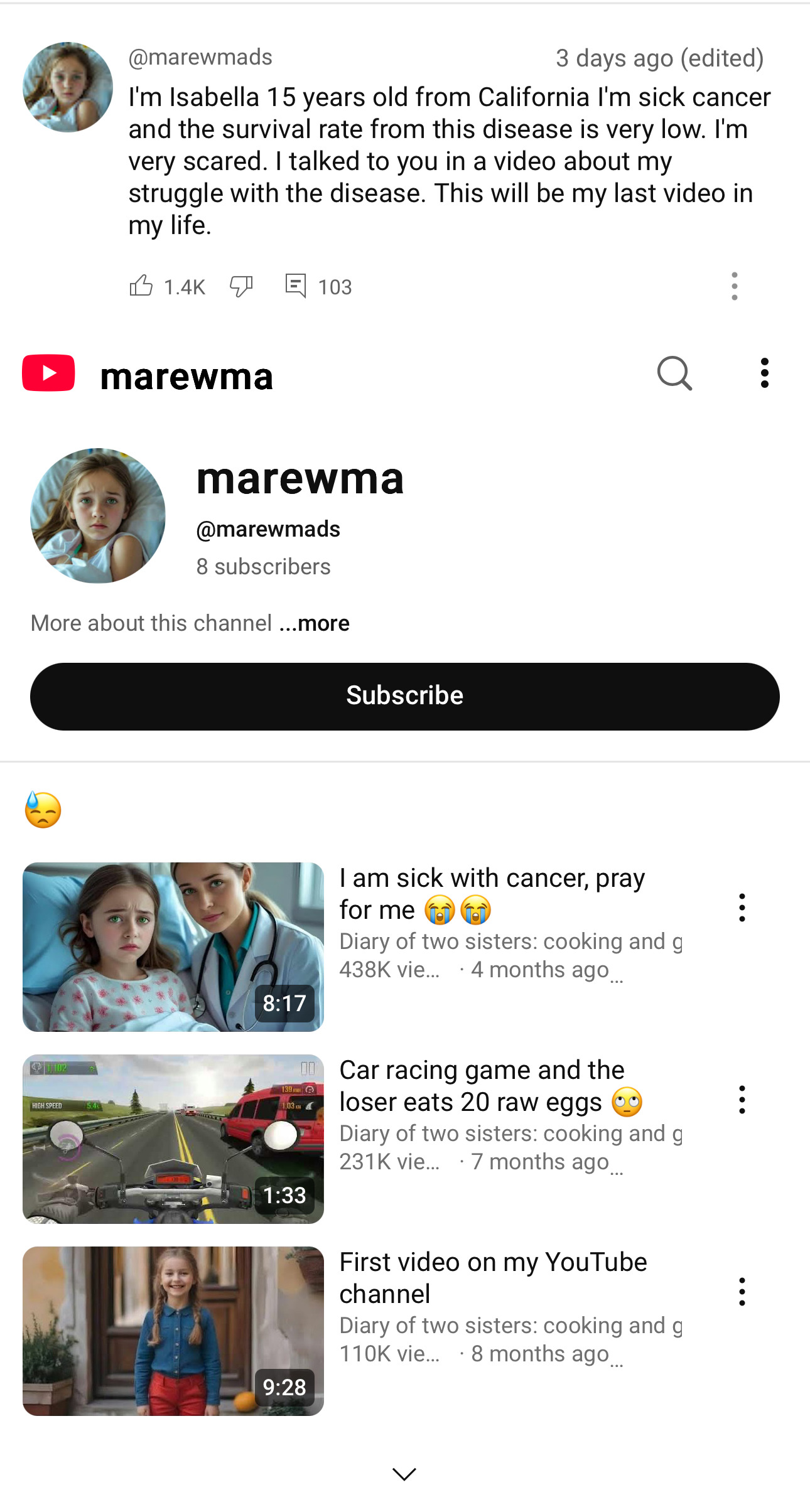The width and height of the screenshot is (810, 1512).
Task: Subscribe to the marewma channel
Action: pos(405,696)
